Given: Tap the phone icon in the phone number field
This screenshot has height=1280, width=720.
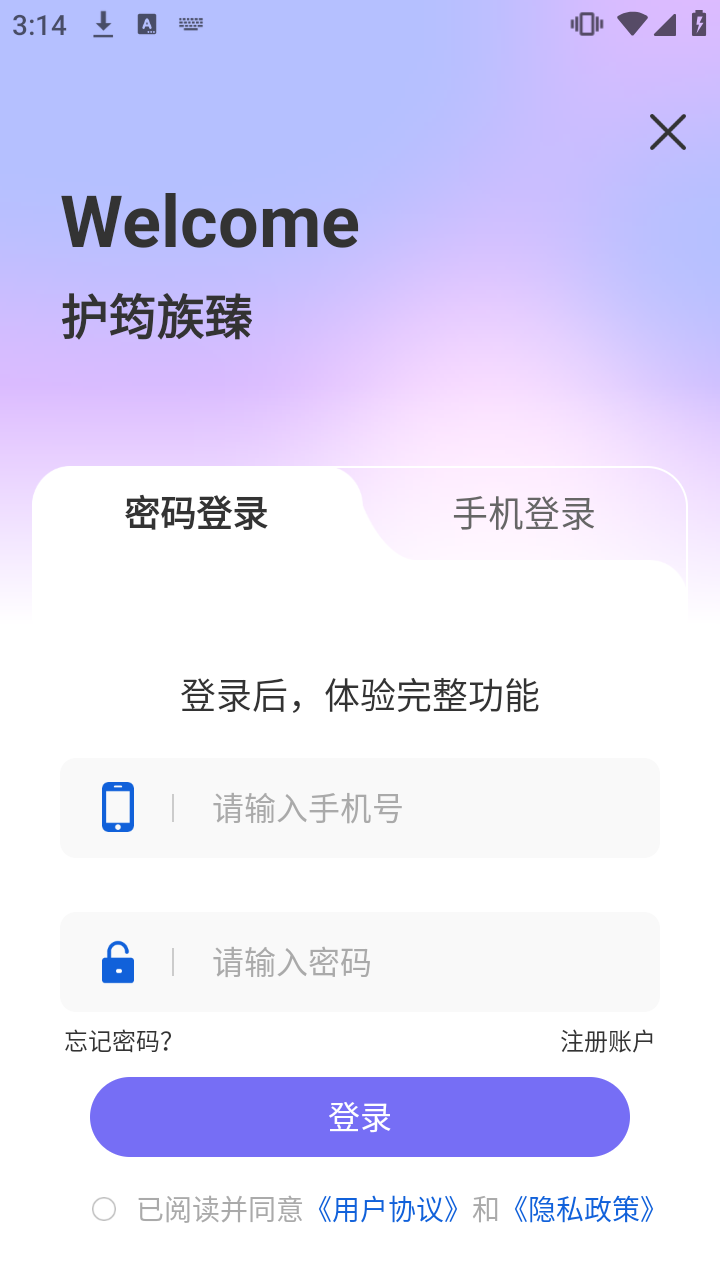Looking at the screenshot, I should [118, 807].
